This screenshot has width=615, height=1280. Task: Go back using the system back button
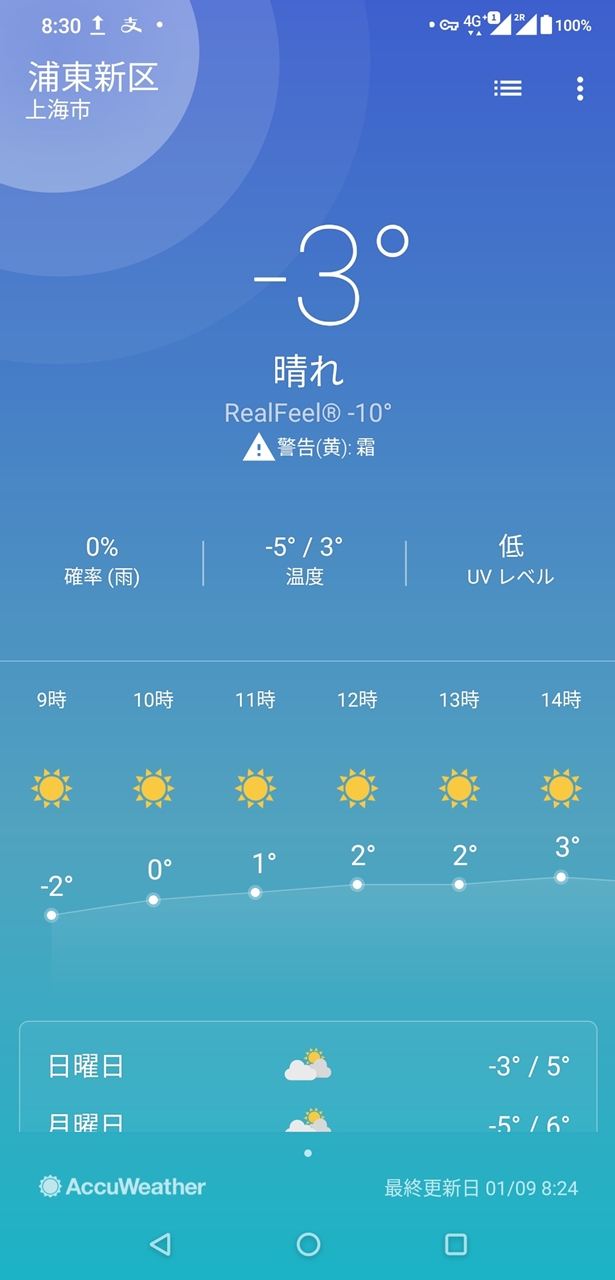(x=160, y=1244)
